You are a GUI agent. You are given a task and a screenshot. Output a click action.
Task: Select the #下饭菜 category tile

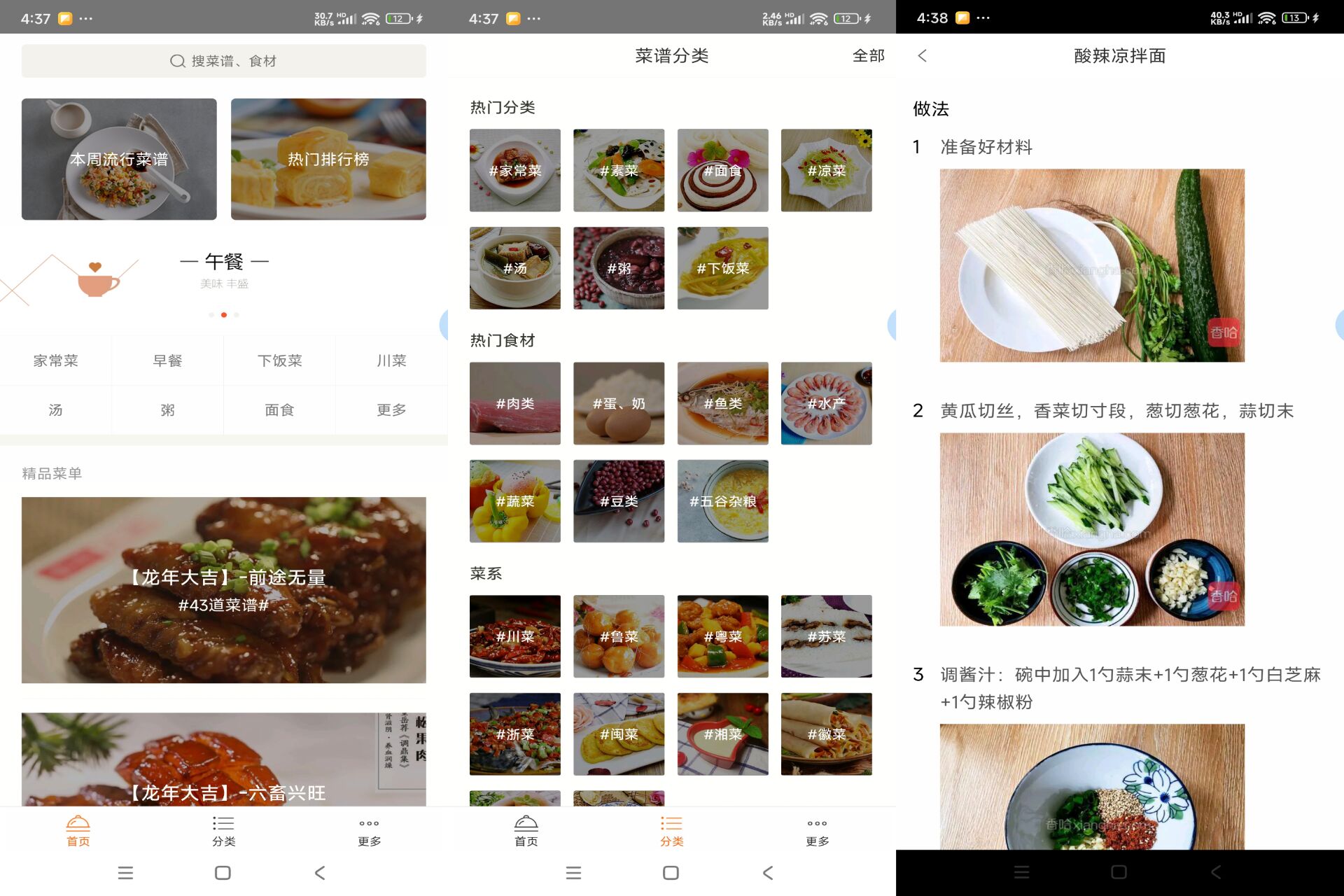(722, 268)
